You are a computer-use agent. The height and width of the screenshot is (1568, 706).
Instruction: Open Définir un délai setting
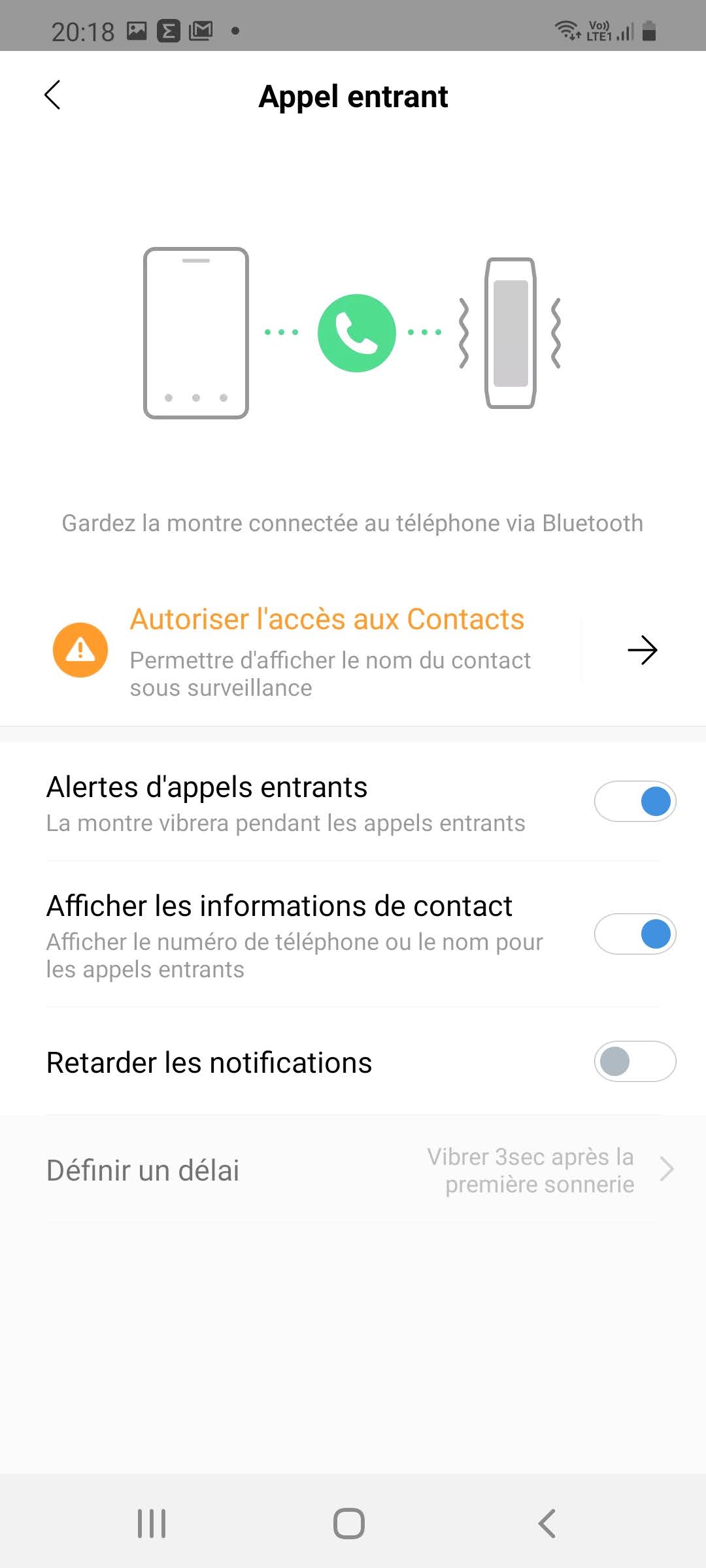coord(353,1170)
